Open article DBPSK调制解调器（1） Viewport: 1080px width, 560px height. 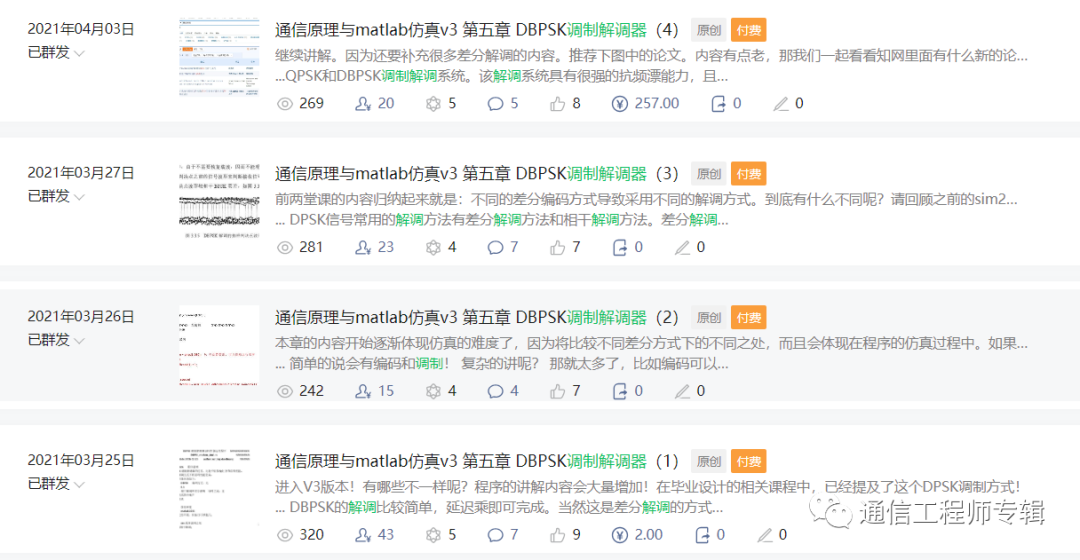(x=476, y=462)
